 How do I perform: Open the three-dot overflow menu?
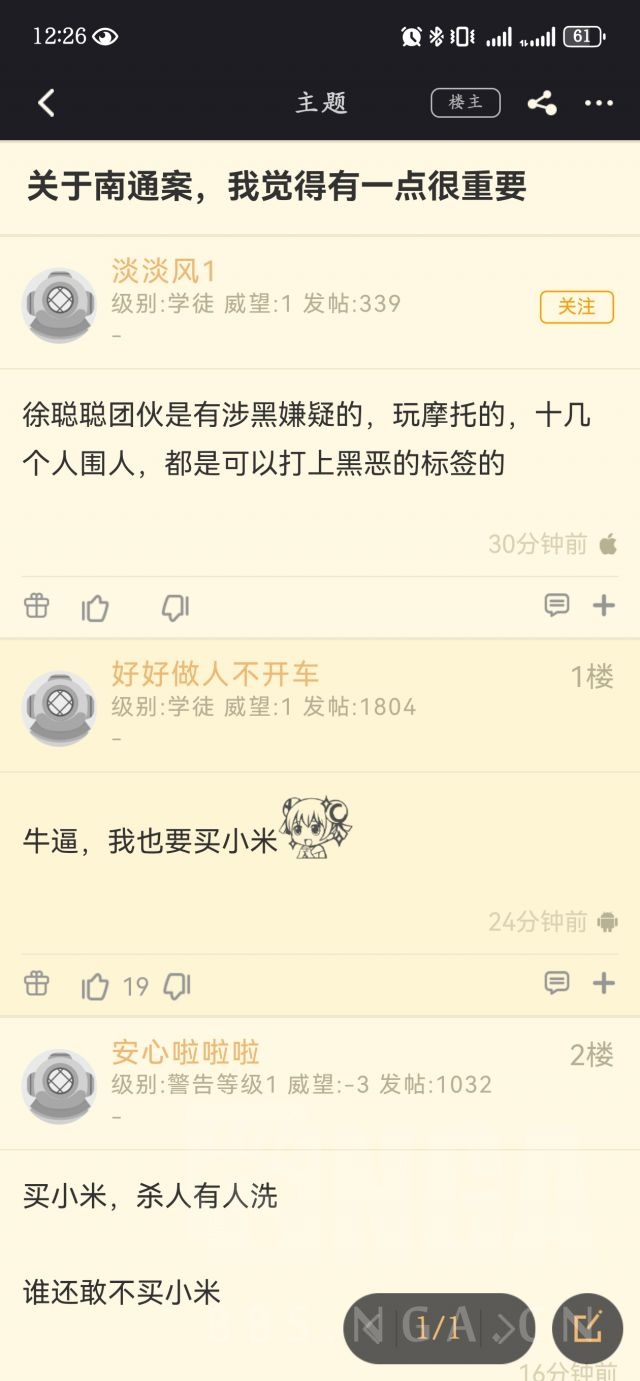[x=599, y=103]
